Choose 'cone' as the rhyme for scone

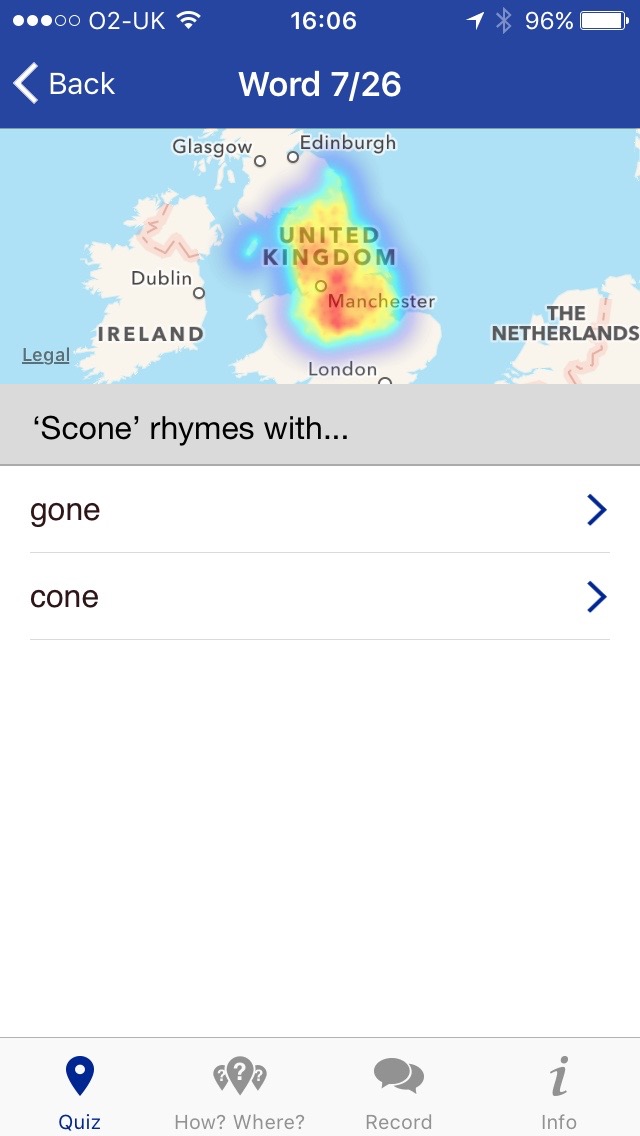320,596
